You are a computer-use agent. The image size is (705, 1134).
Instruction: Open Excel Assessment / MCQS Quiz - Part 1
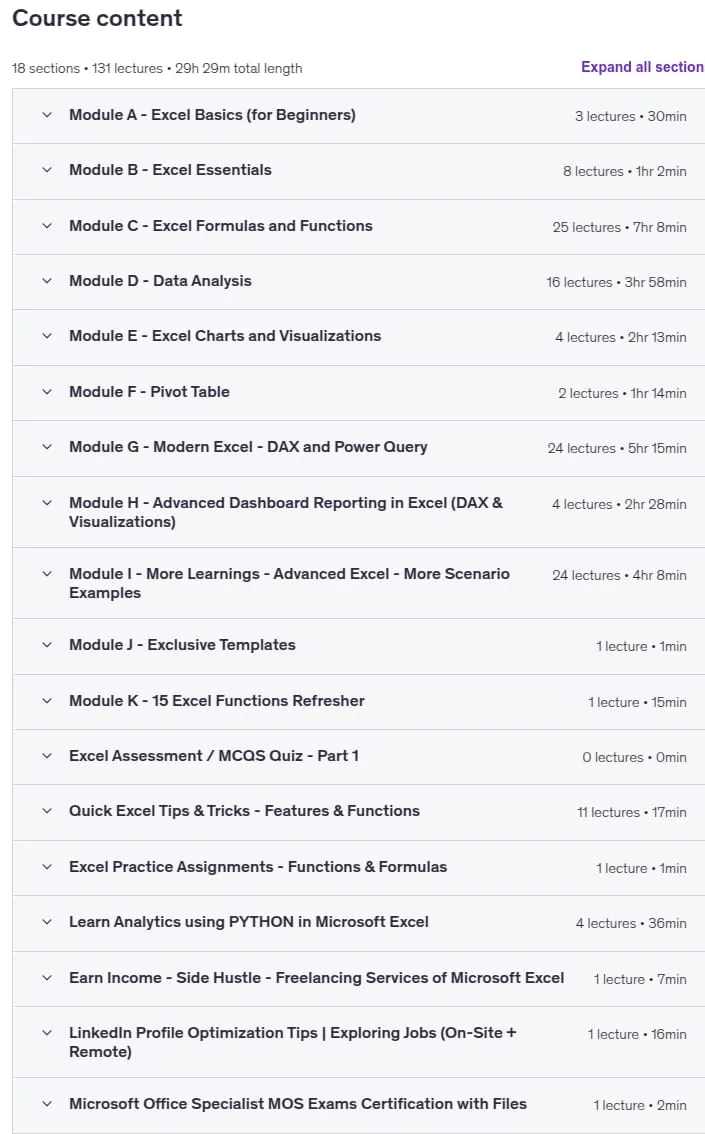pos(359,756)
